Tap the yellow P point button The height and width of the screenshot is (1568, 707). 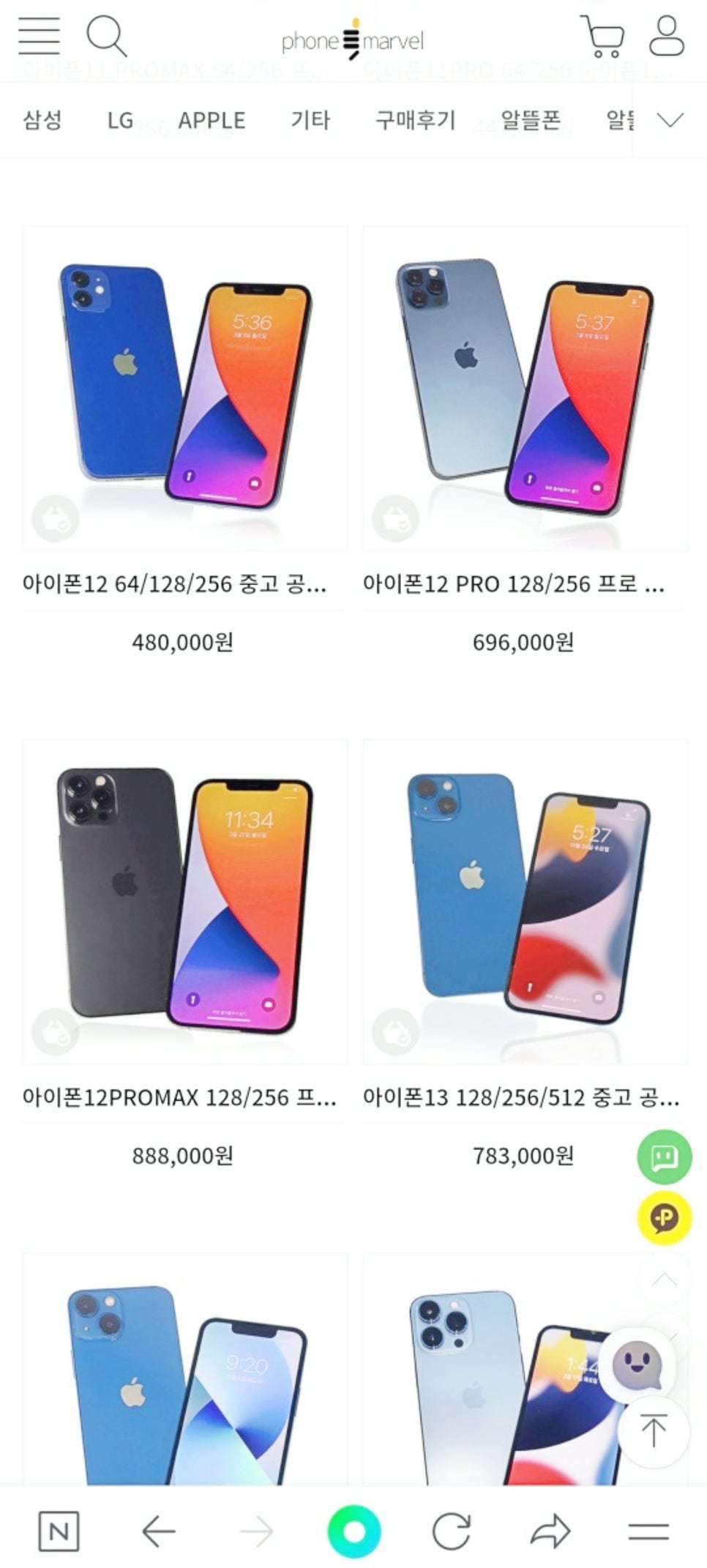[664, 1218]
